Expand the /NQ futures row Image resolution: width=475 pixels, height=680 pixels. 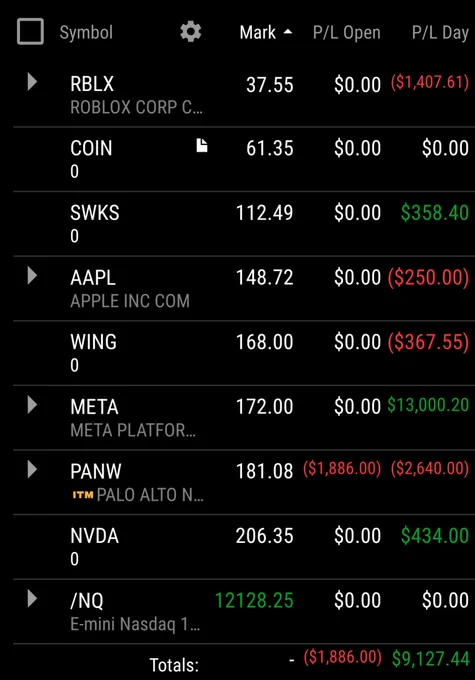[x=32, y=598]
